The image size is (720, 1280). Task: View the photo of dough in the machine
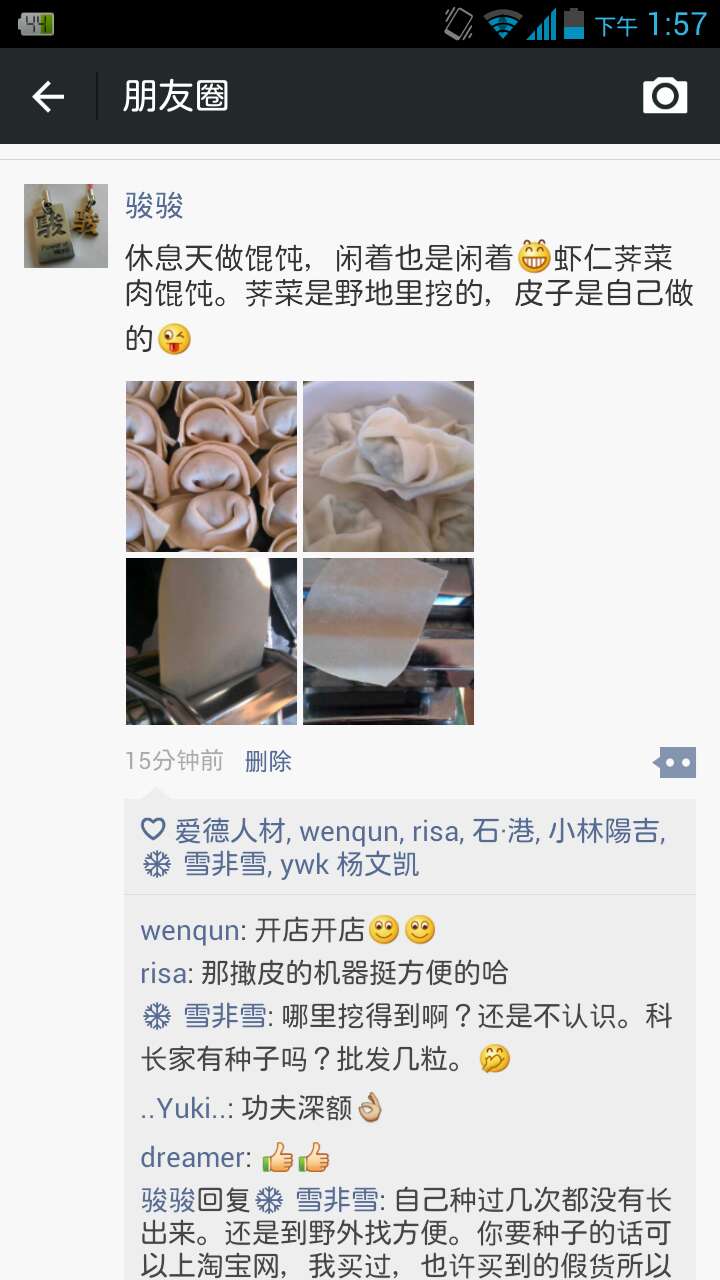click(211, 641)
